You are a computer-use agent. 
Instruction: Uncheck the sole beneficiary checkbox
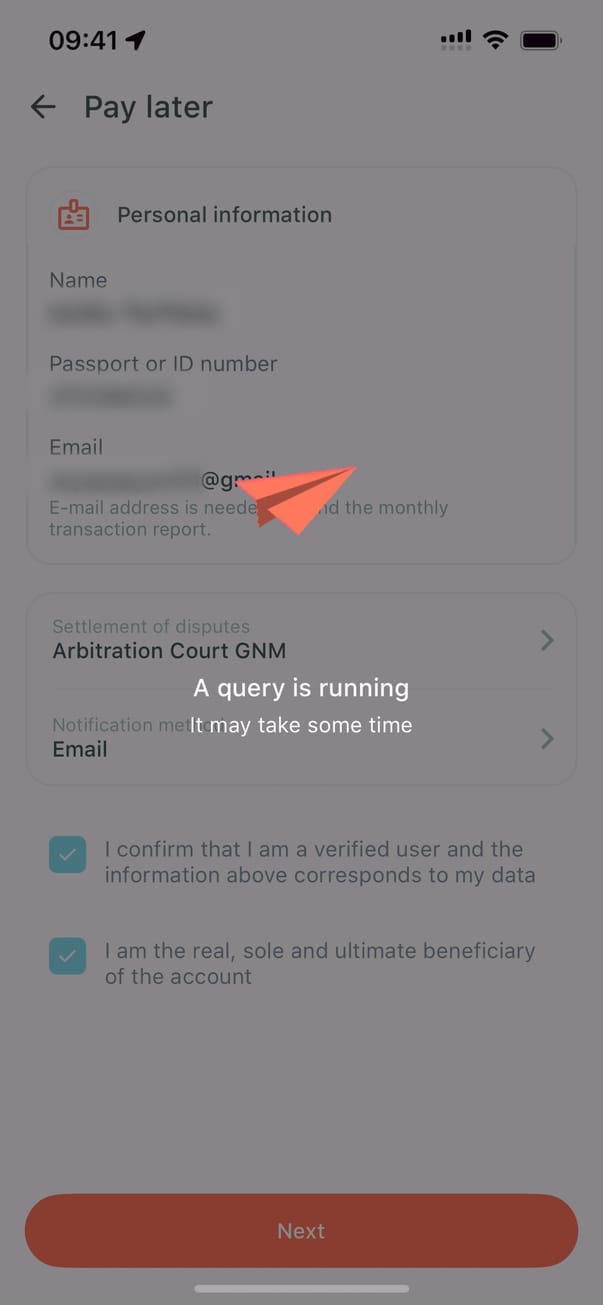[x=68, y=957]
